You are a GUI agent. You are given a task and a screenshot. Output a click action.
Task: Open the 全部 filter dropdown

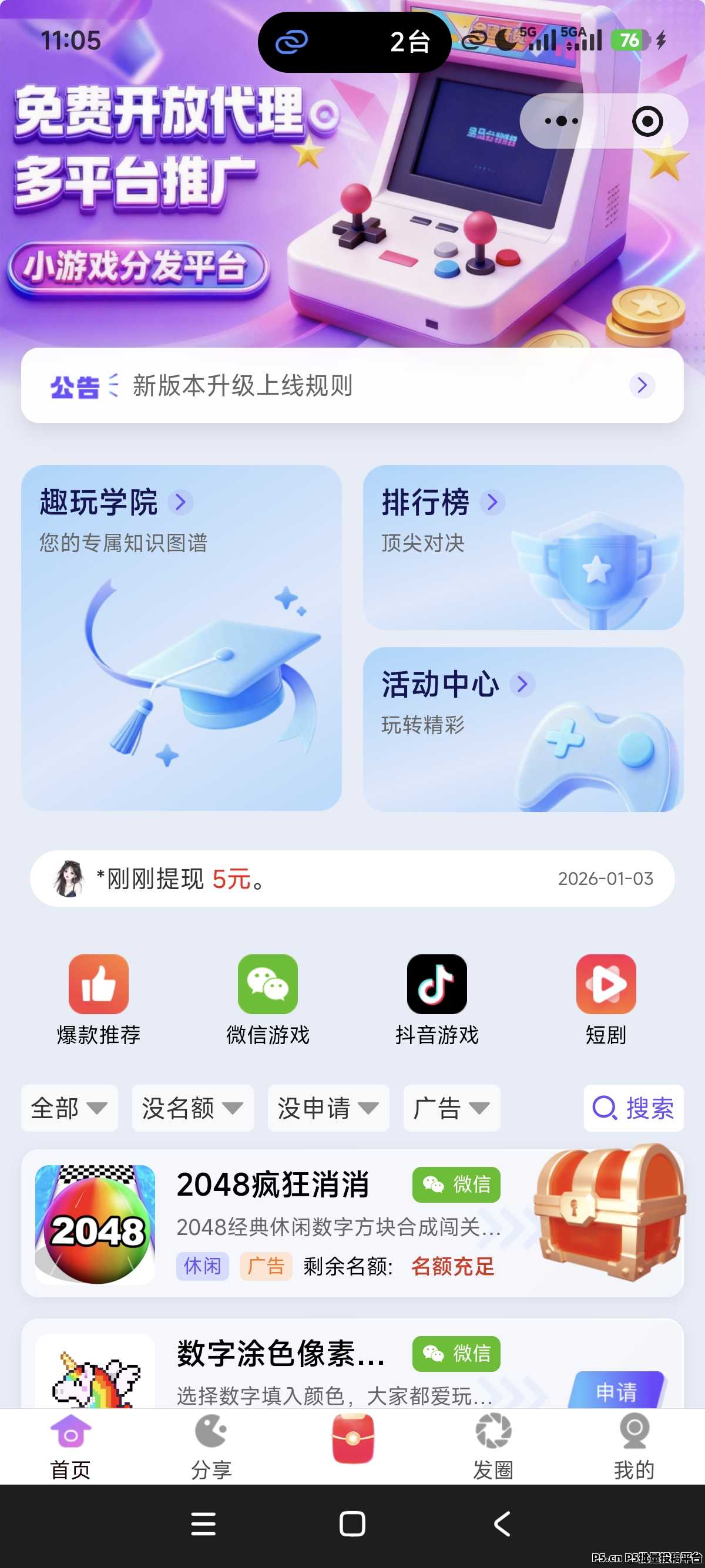(x=69, y=1109)
